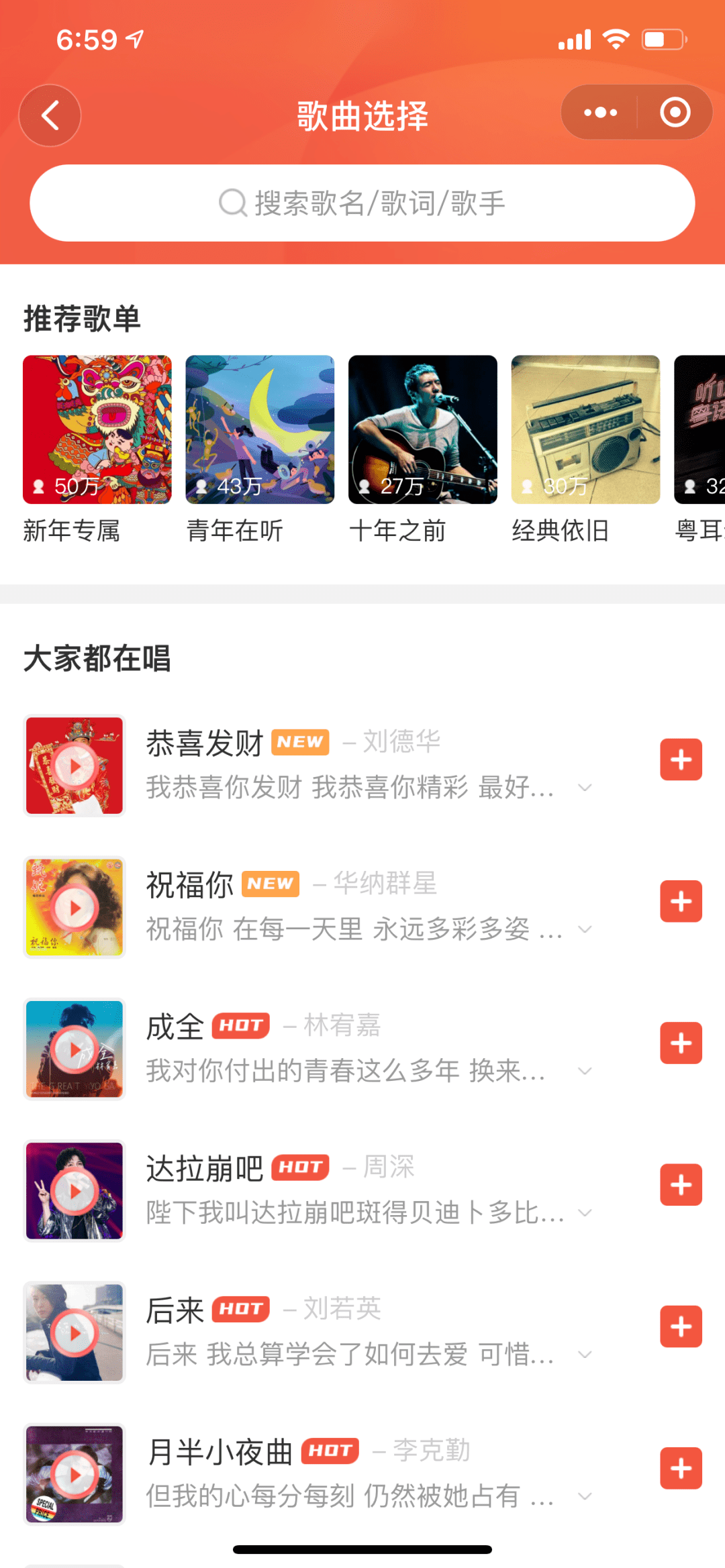Tap the search box for songs and singers

pyautogui.click(x=362, y=203)
